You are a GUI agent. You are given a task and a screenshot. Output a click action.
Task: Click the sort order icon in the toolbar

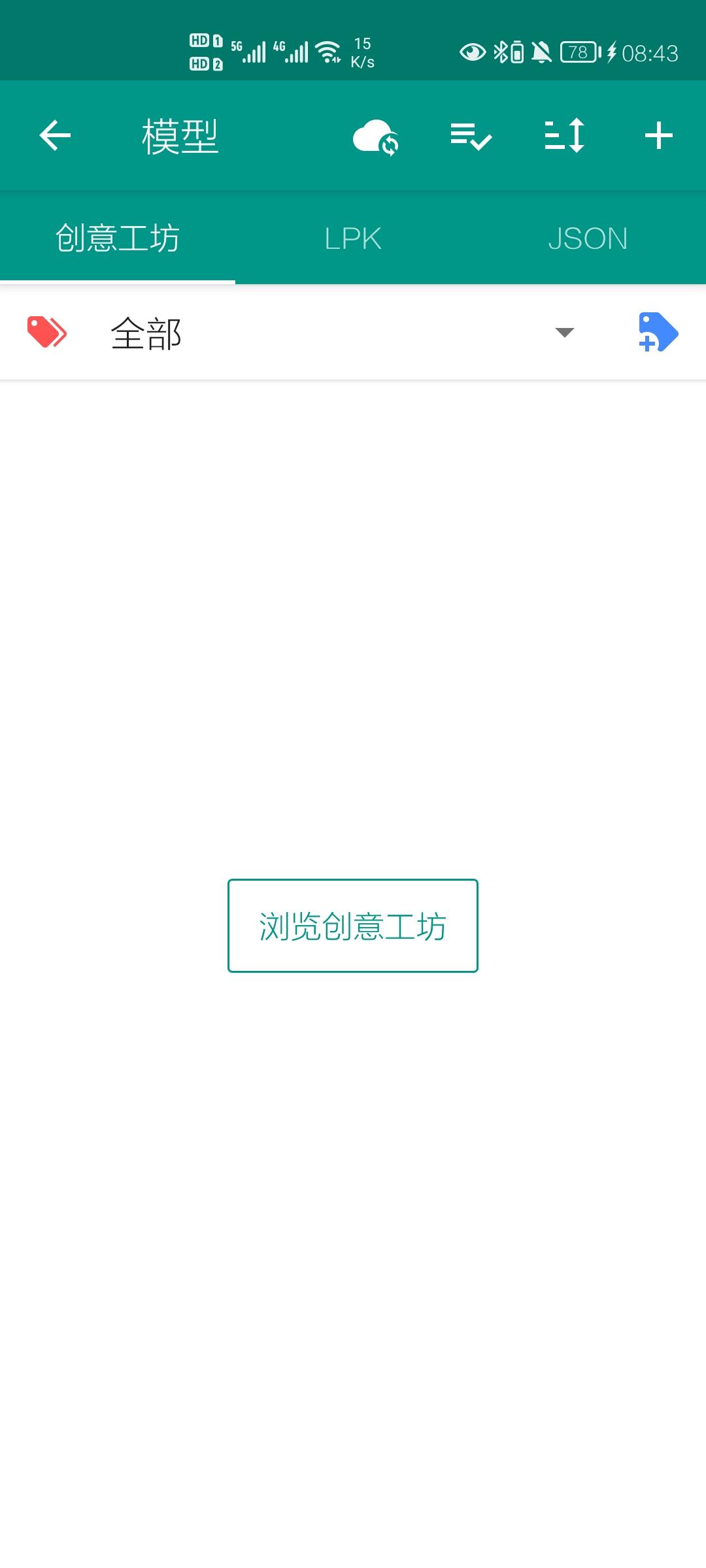564,137
